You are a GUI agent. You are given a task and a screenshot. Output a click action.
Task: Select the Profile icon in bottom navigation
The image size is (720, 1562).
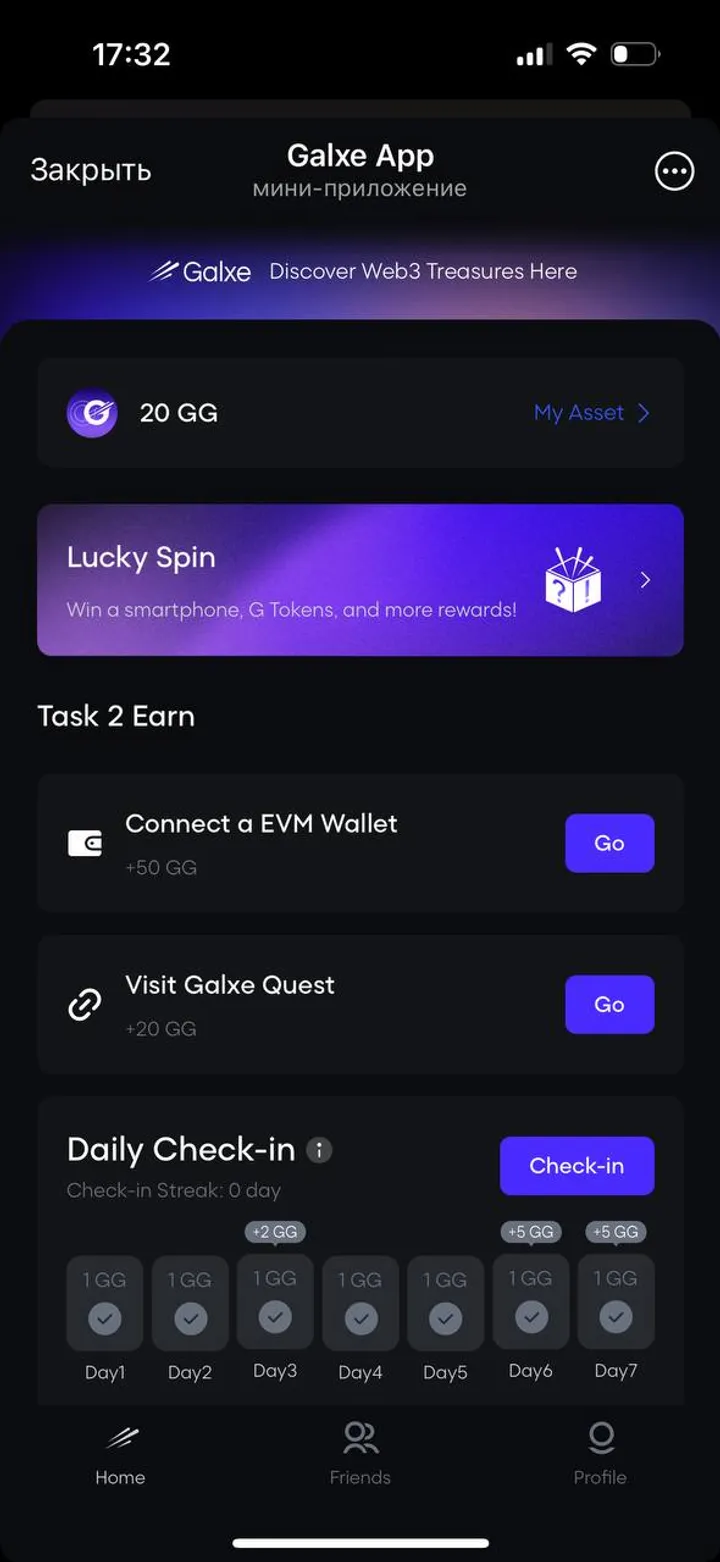600,1436
